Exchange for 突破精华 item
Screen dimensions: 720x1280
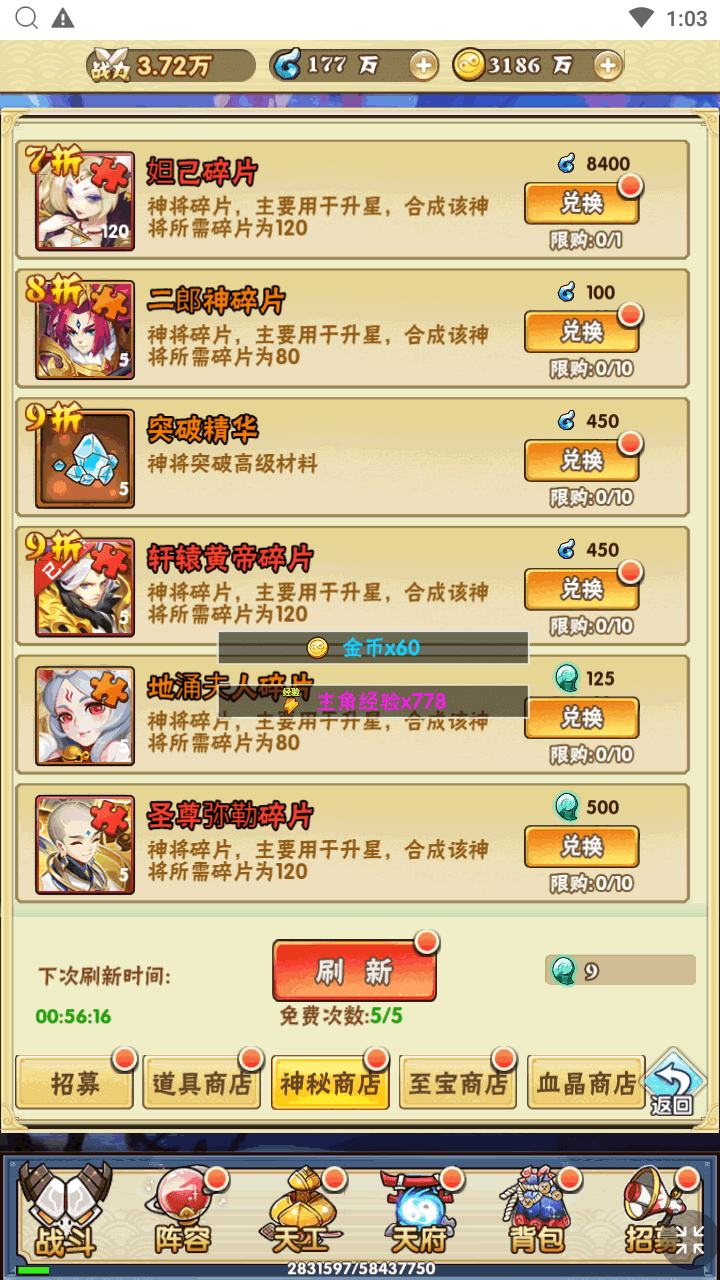coord(581,462)
